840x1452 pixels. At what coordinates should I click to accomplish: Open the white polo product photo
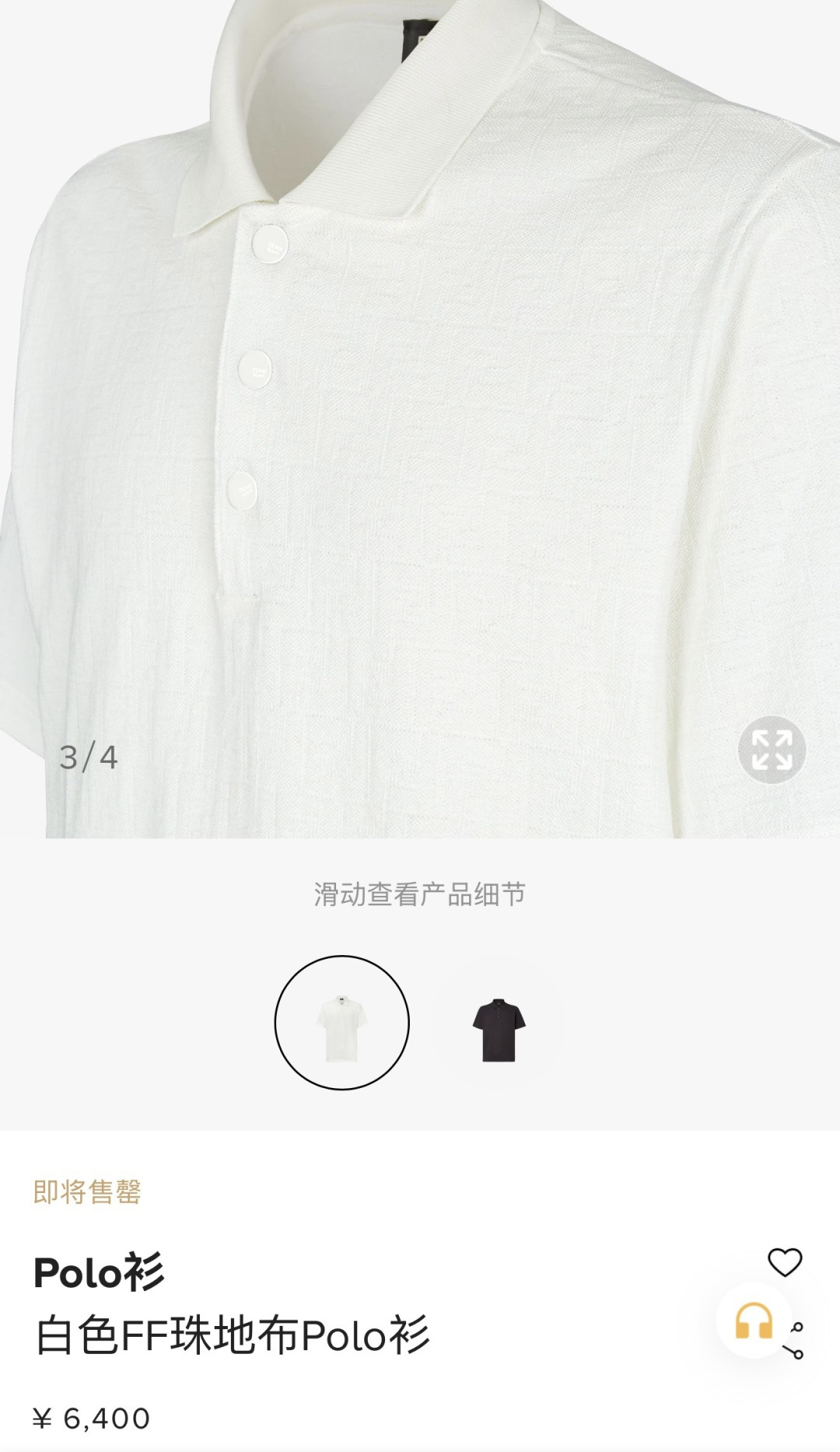pos(420,420)
